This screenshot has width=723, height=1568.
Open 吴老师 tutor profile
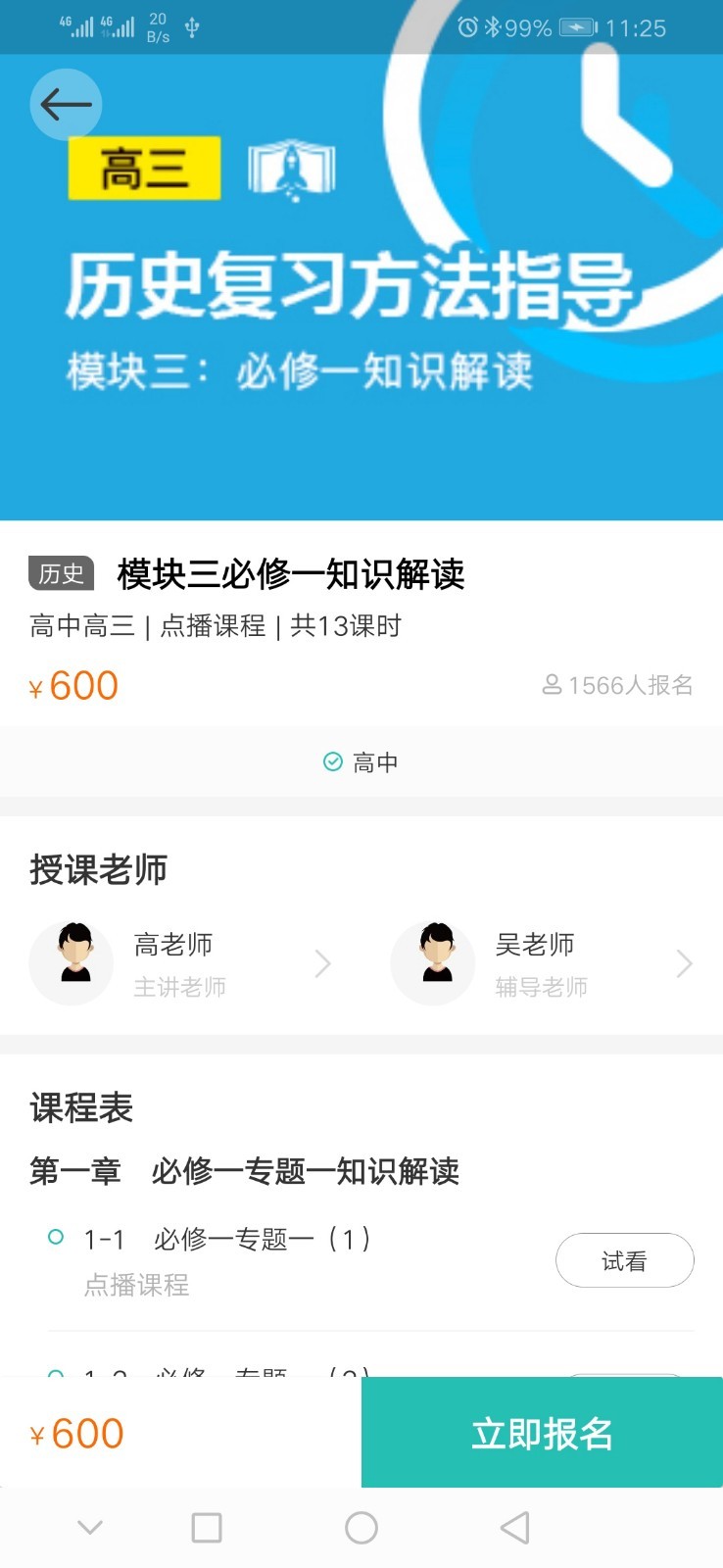542,963
